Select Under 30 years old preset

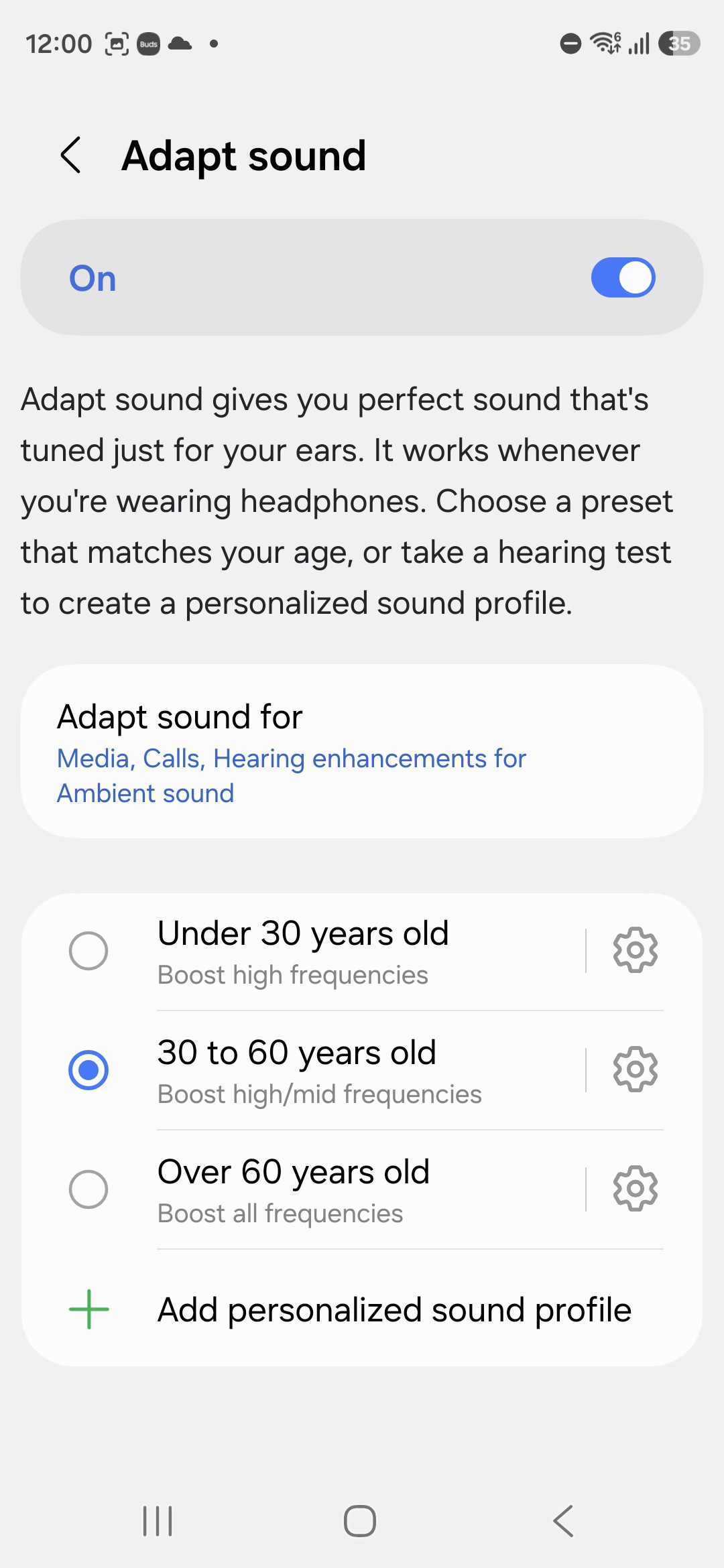(x=88, y=950)
